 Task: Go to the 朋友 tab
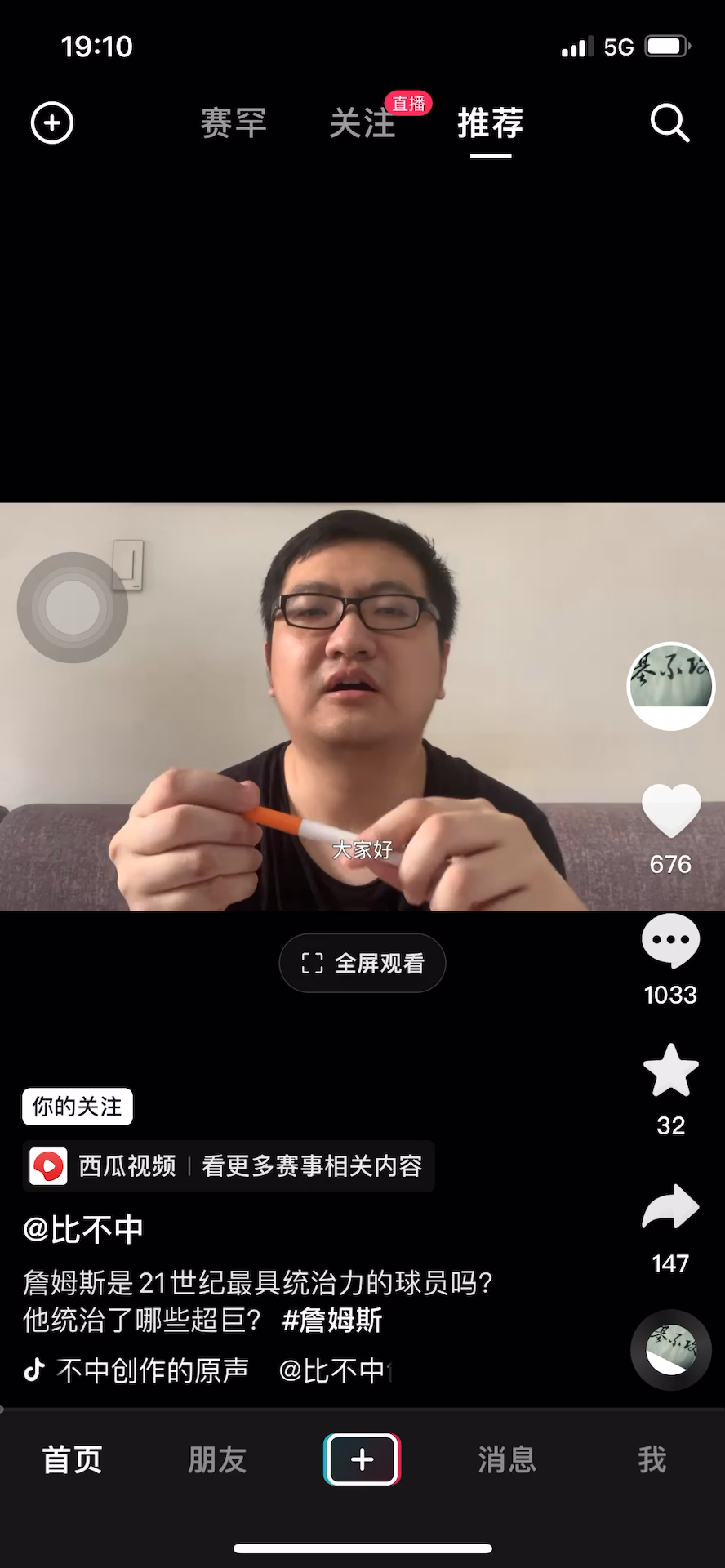click(217, 1459)
